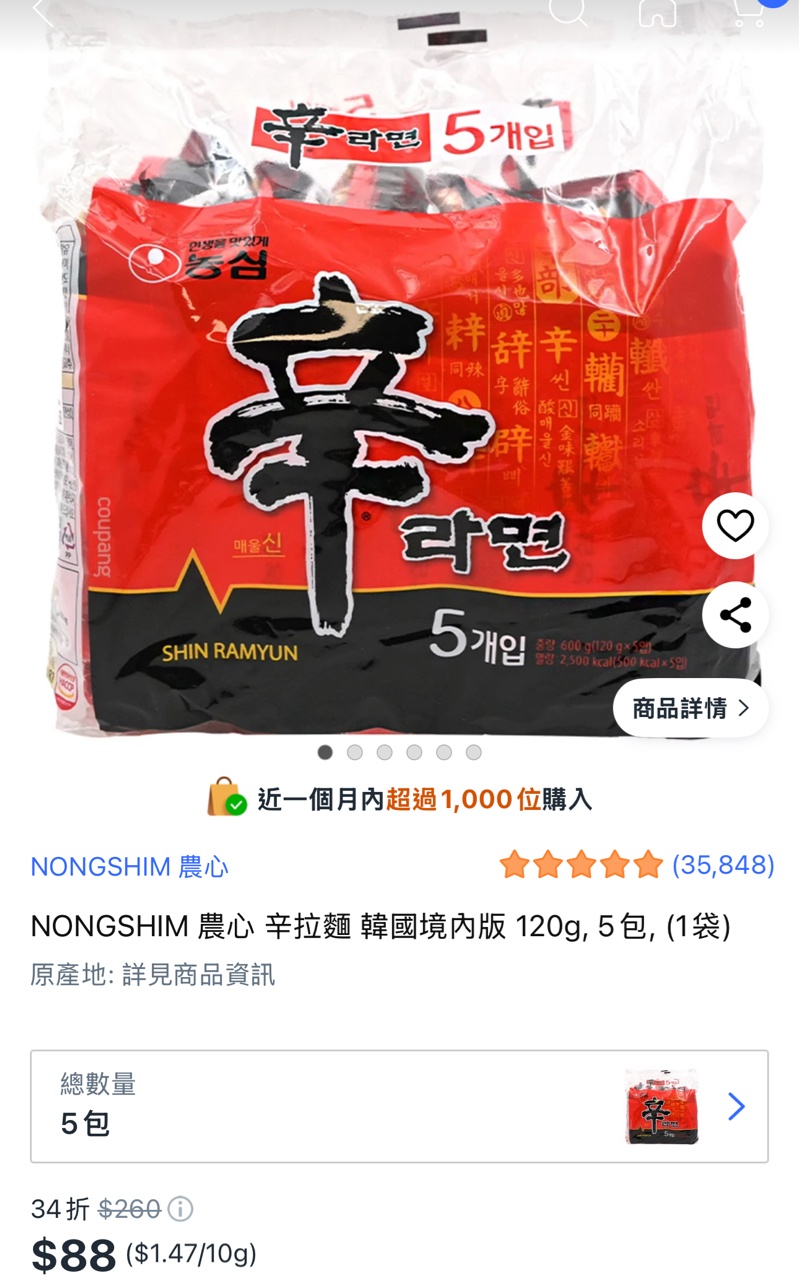Open the NONGSHIM 農心 brand link

[130, 866]
